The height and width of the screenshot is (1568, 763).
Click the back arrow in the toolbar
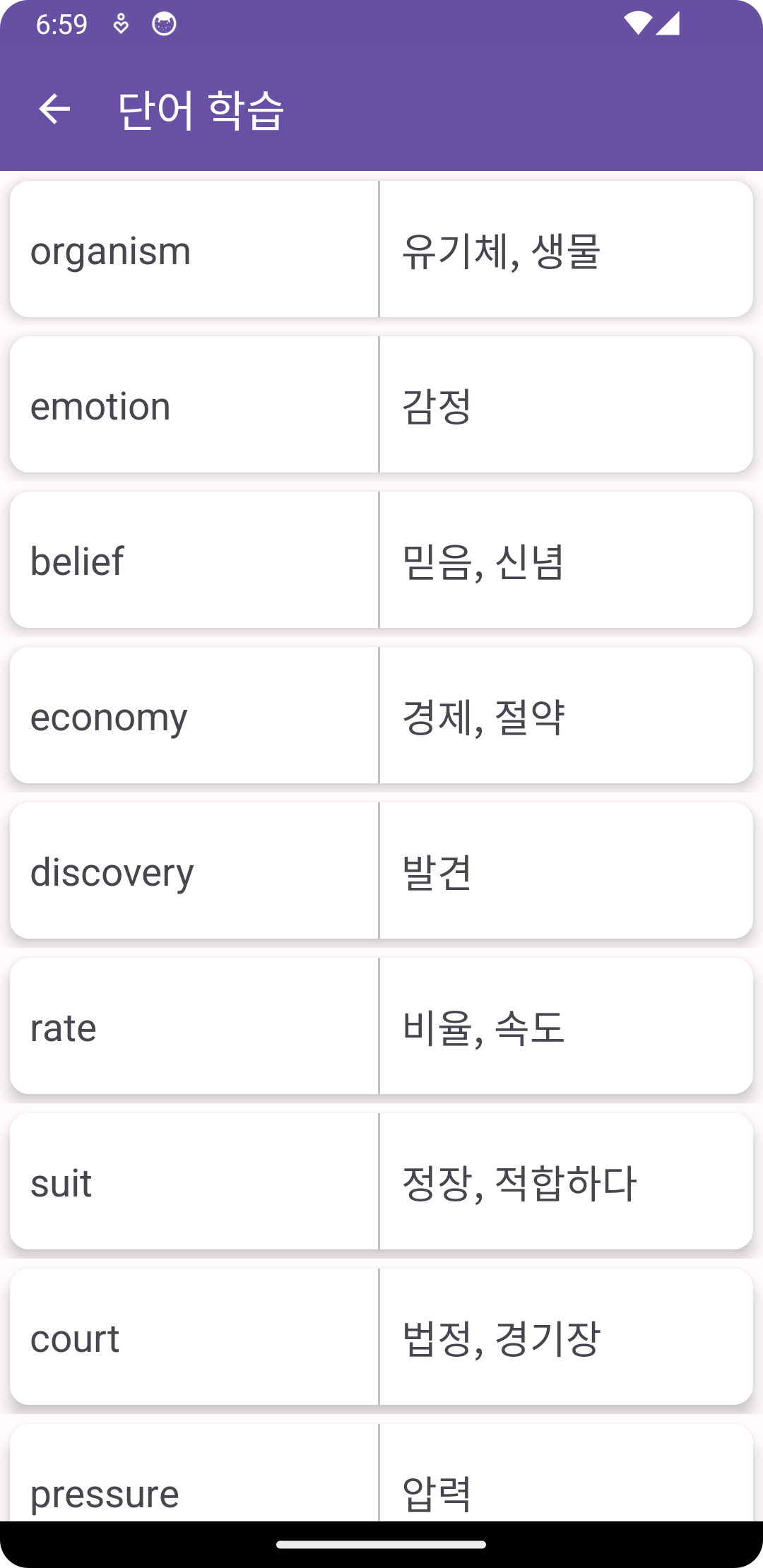point(55,109)
